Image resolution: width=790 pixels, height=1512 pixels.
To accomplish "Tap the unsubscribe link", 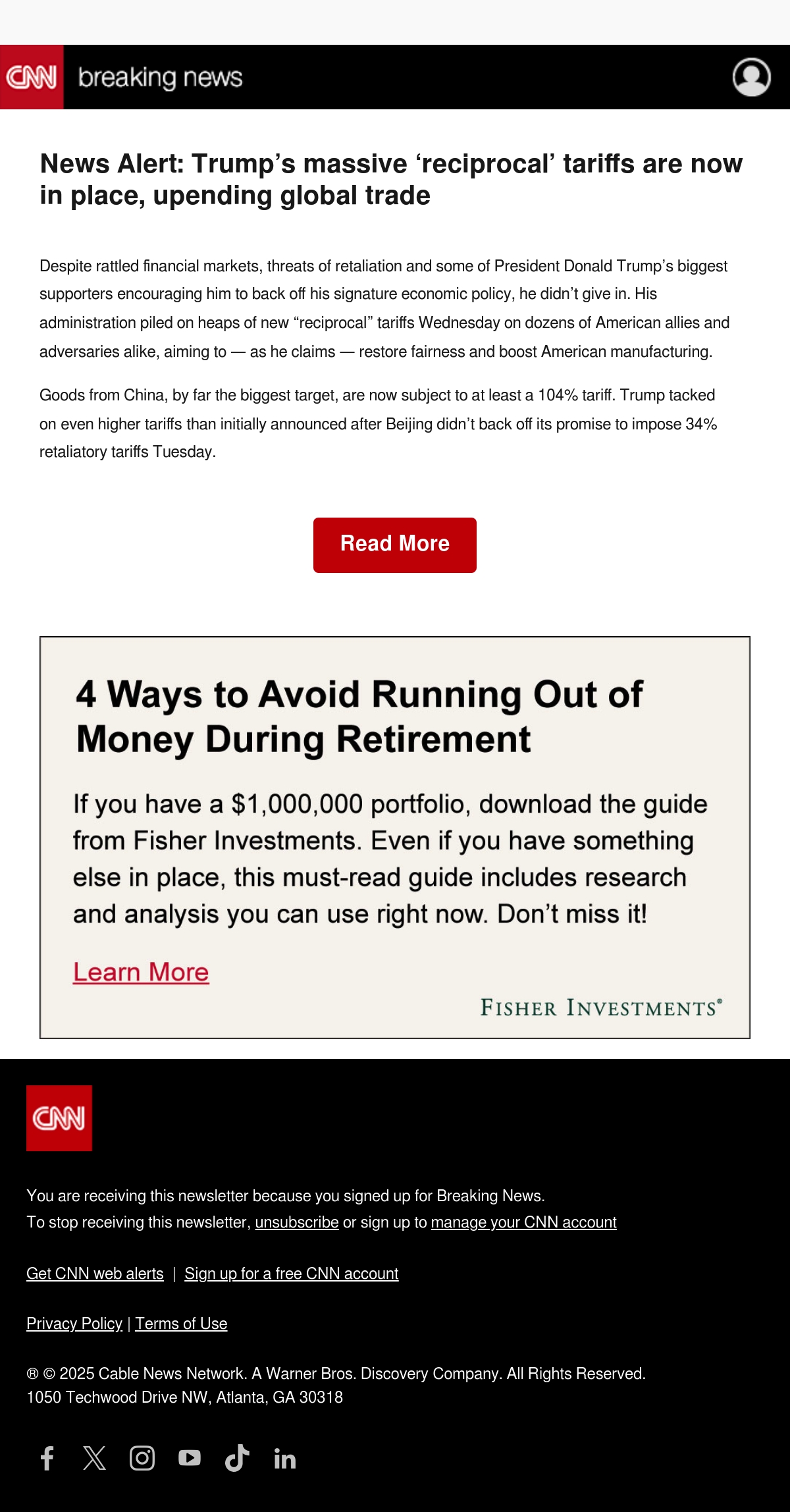I will 297,1222.
